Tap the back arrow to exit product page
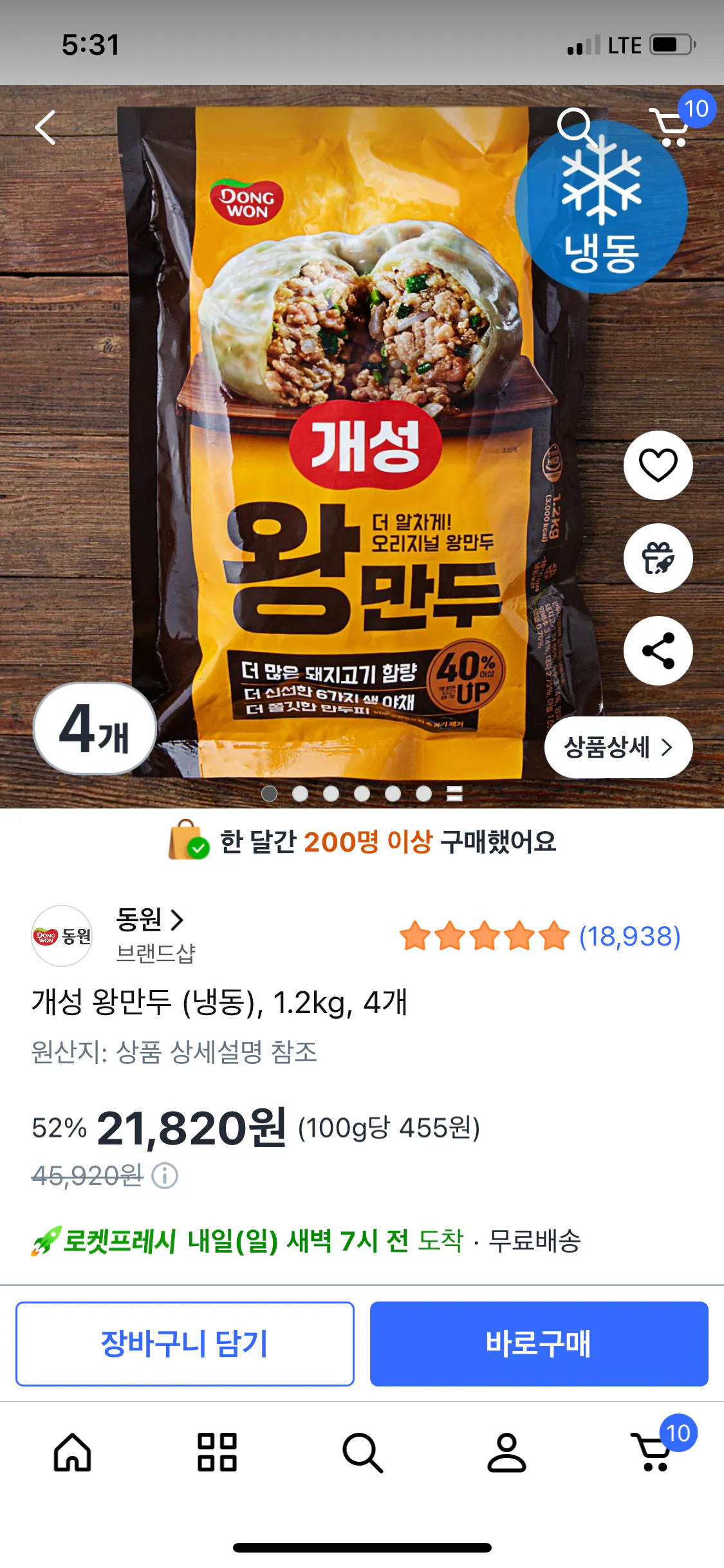The image size is (724, 1568). tap(45, 129)
